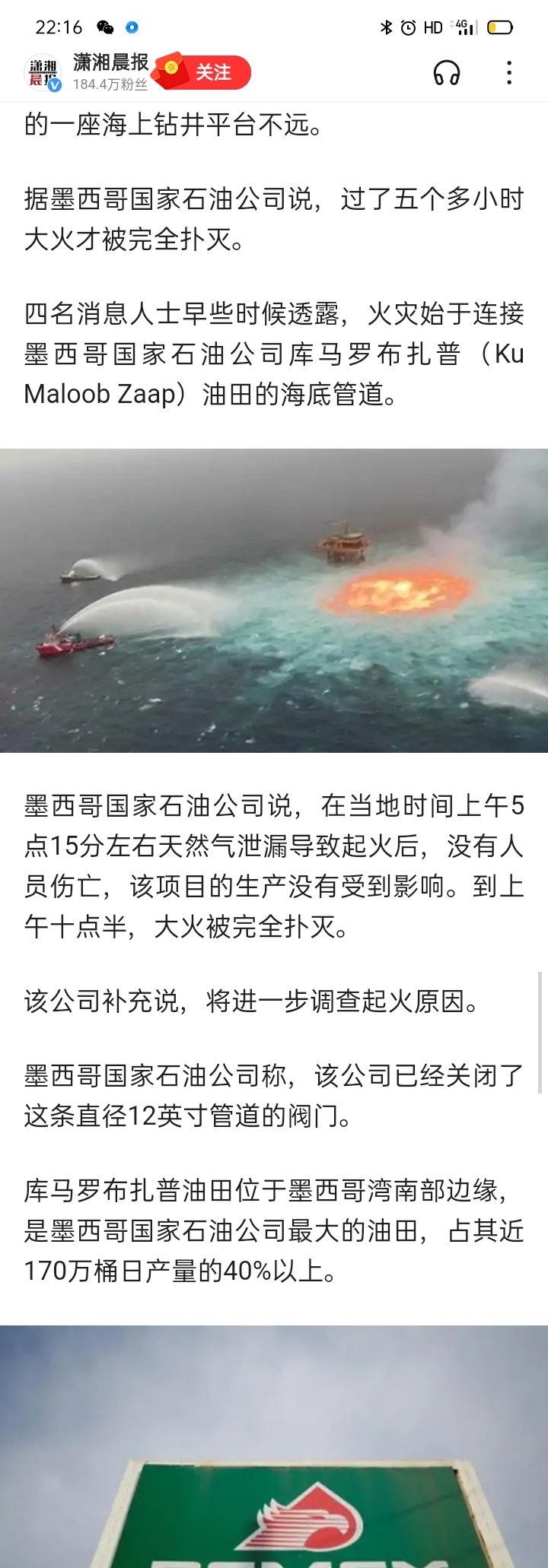
Task: Tap the HD indicator to toggle HD calling
Action: click(x=432, y=25)
